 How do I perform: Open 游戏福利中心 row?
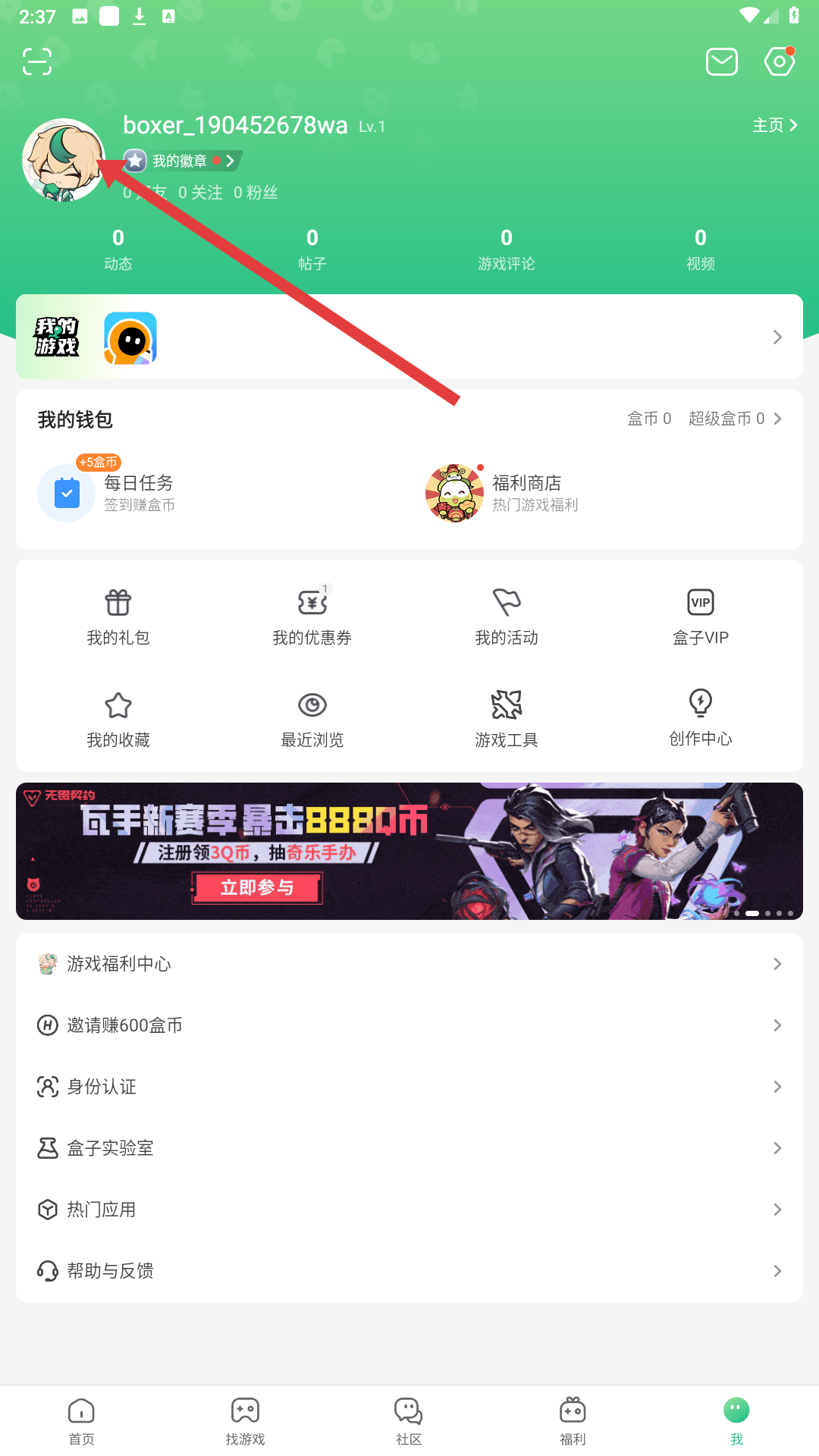pyautogui.click(x=409, y=964)
